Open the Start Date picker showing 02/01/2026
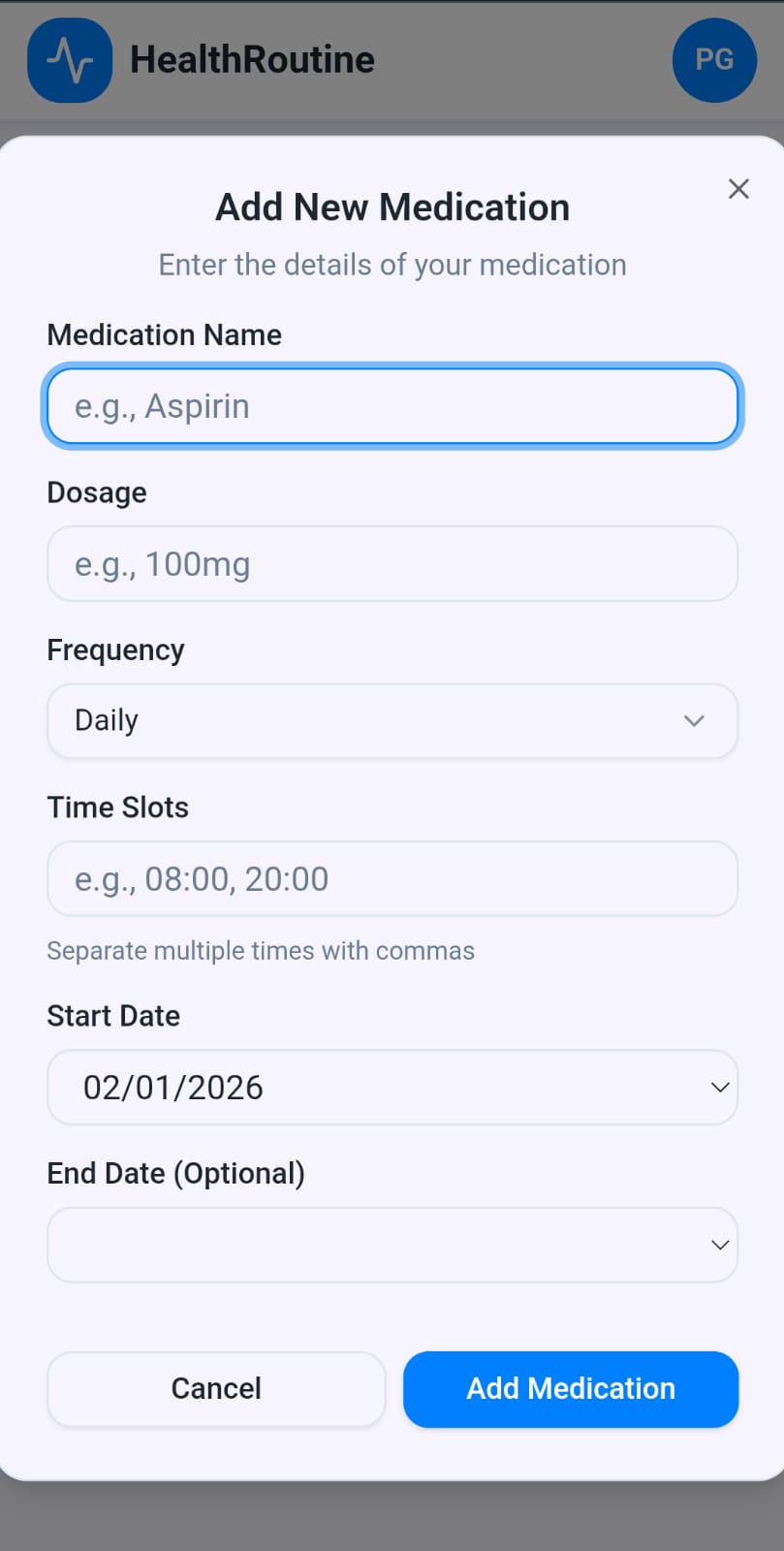Image resolution: width=784 pixels, height=1551 pixels. tap(392, 1088)
